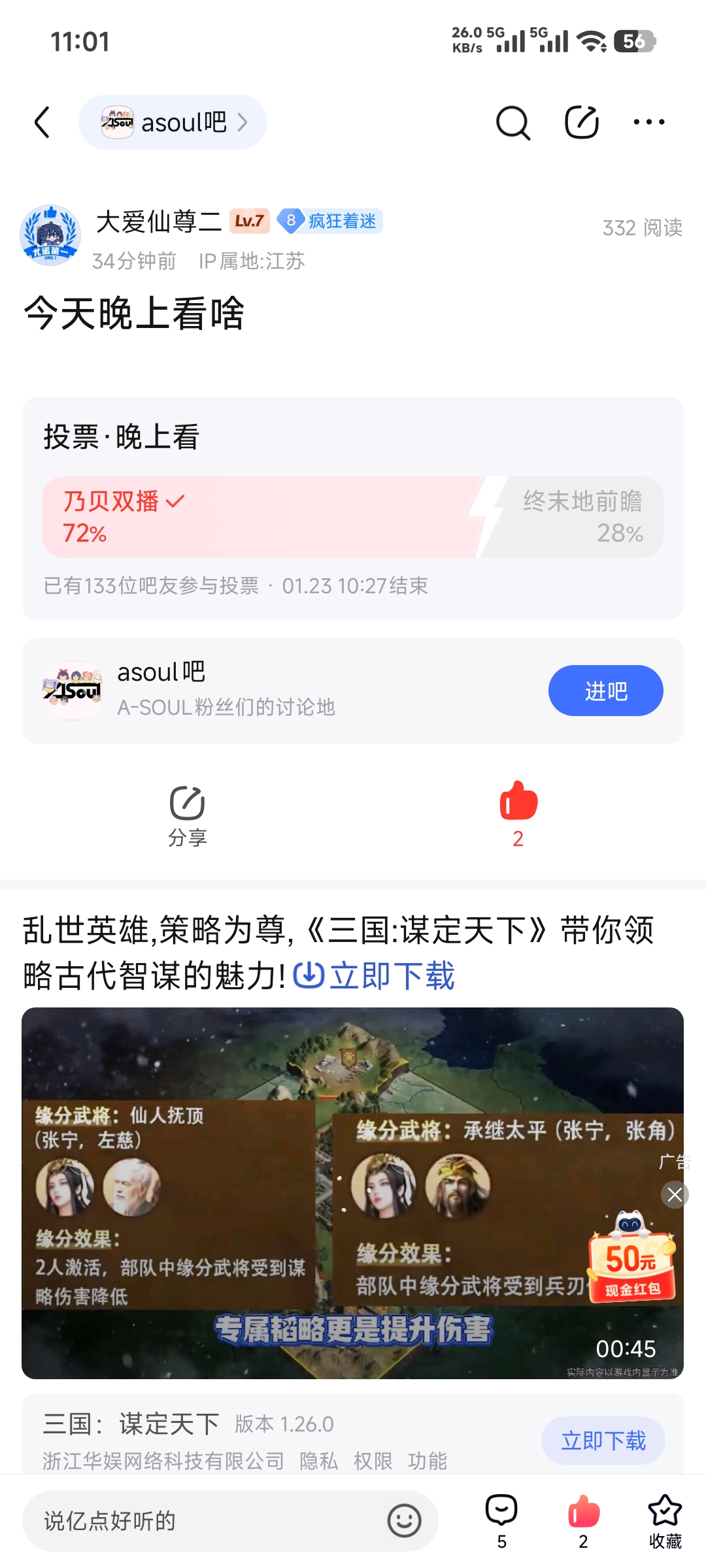Screen dimensions: 706x1568
Task: Open the share icon in top bar
Action: (x=581, y=123)
